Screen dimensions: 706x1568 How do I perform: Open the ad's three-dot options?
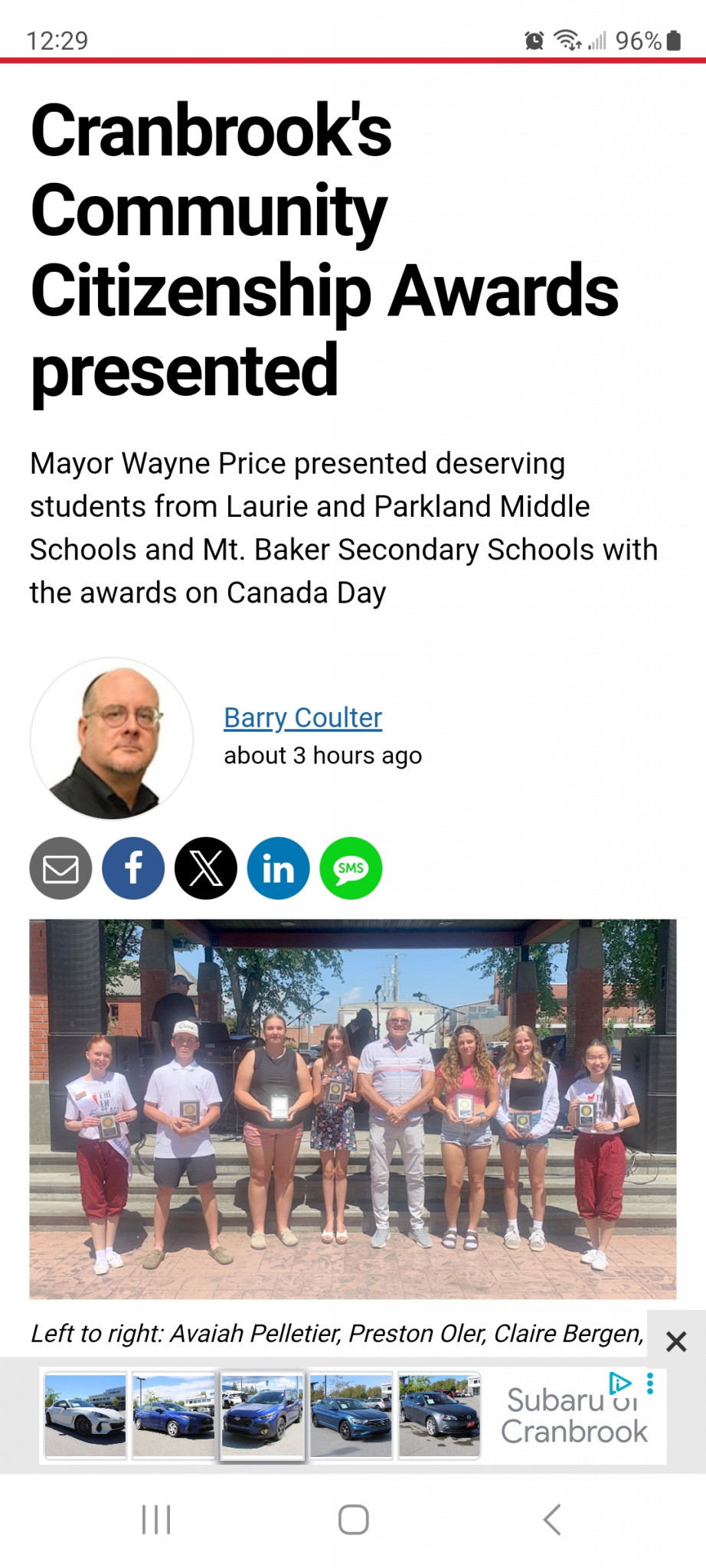[650, 1383]
